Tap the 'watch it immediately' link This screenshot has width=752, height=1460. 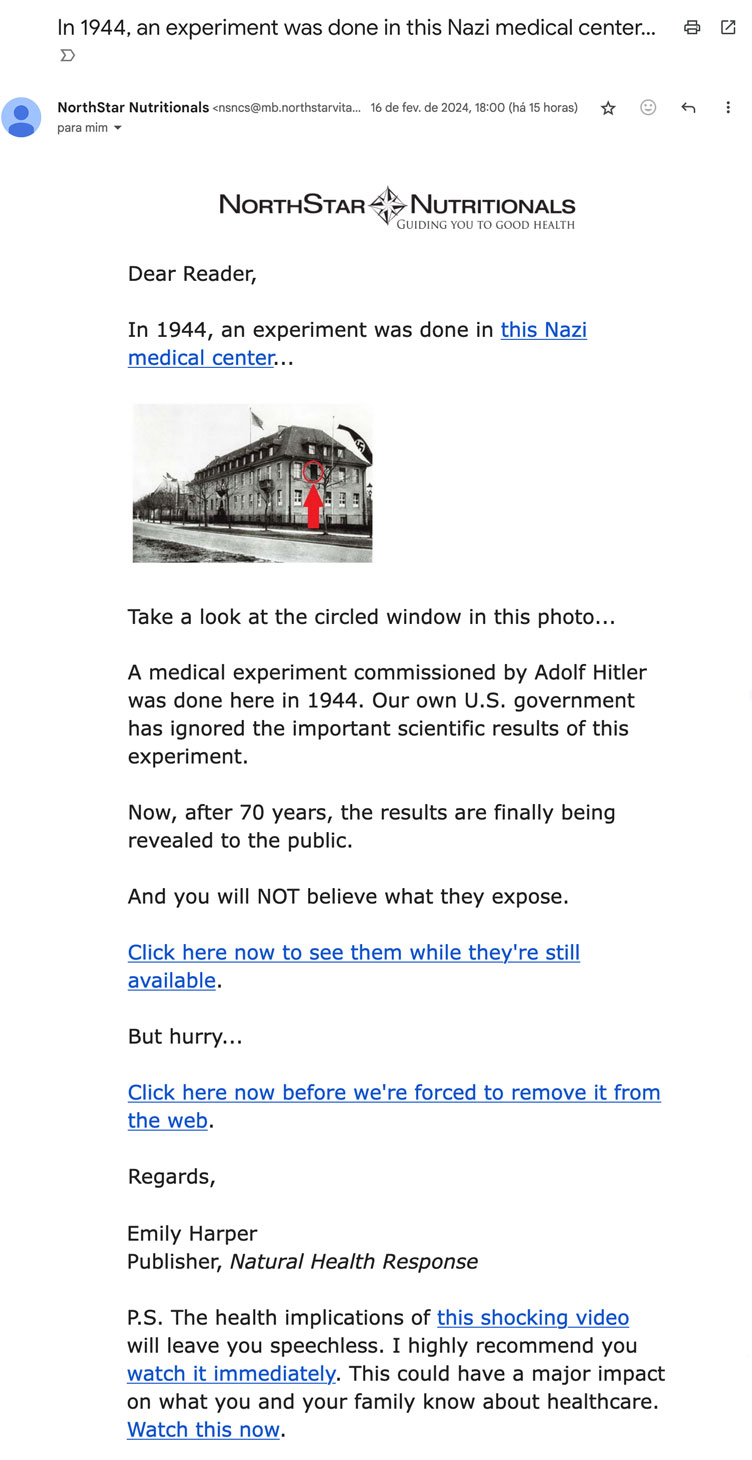[x=230, y=1374]
